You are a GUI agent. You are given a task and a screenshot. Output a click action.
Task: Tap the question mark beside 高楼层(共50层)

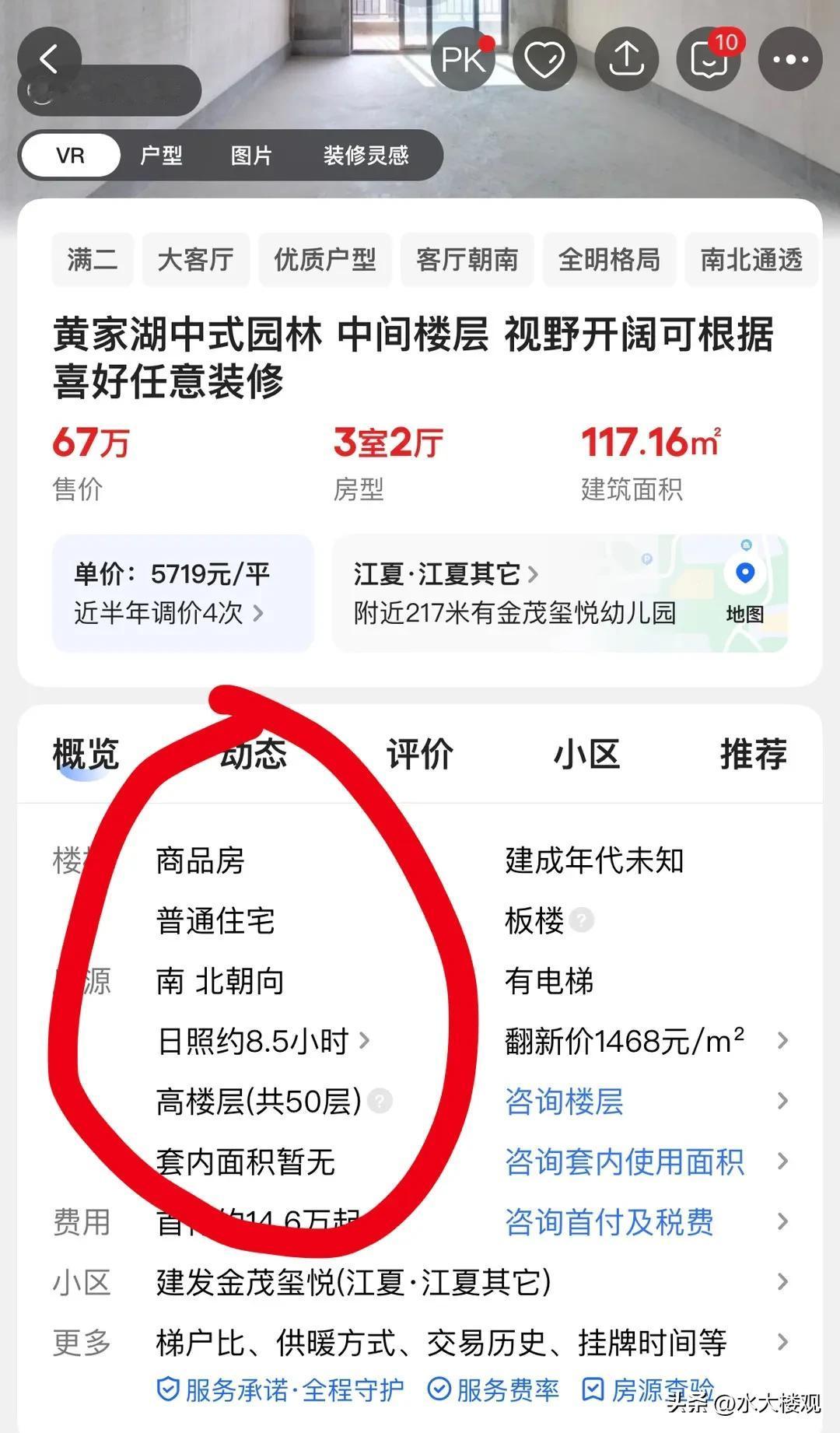pyautogui.click(x=380, y=1102)
